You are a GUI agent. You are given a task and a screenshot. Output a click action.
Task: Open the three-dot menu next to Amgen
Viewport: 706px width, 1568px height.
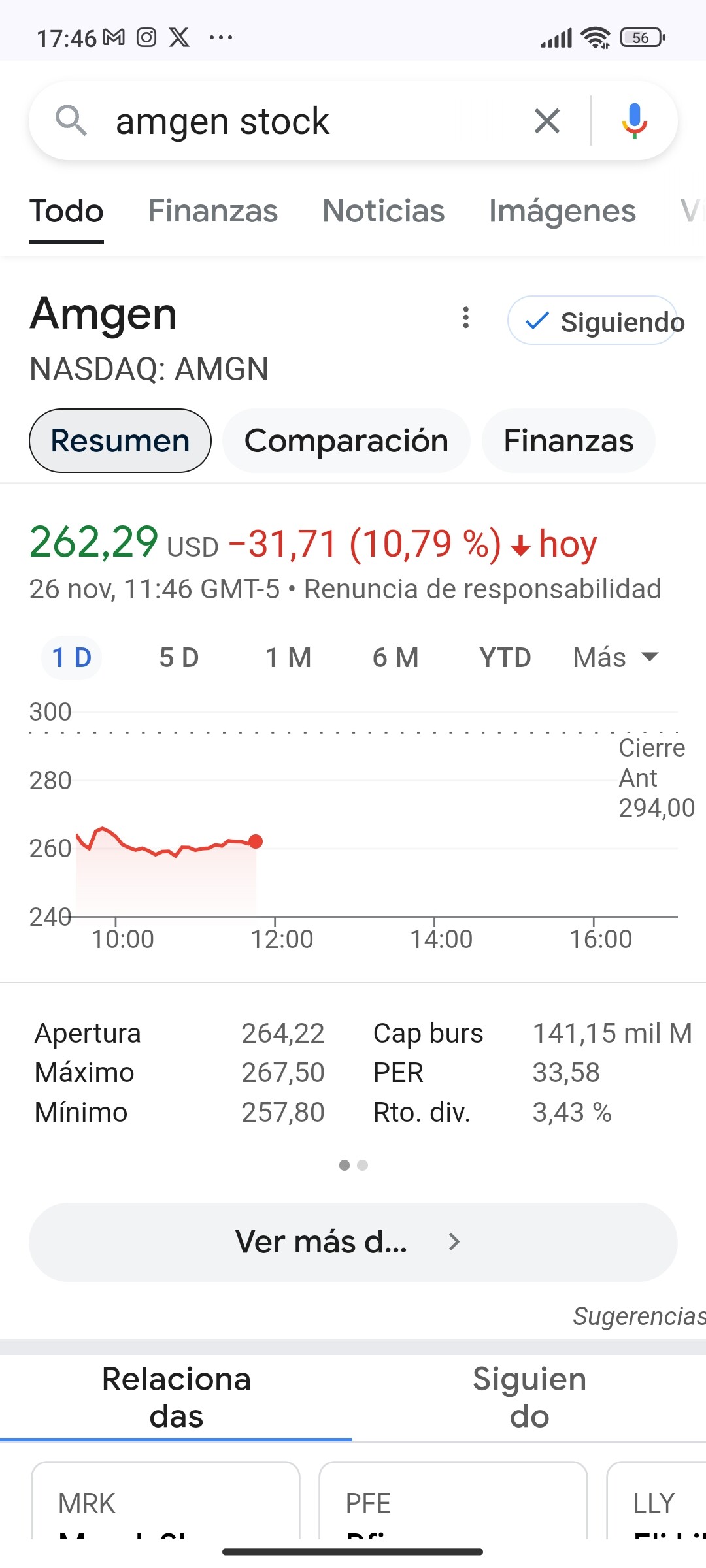(x=465, y=318)
